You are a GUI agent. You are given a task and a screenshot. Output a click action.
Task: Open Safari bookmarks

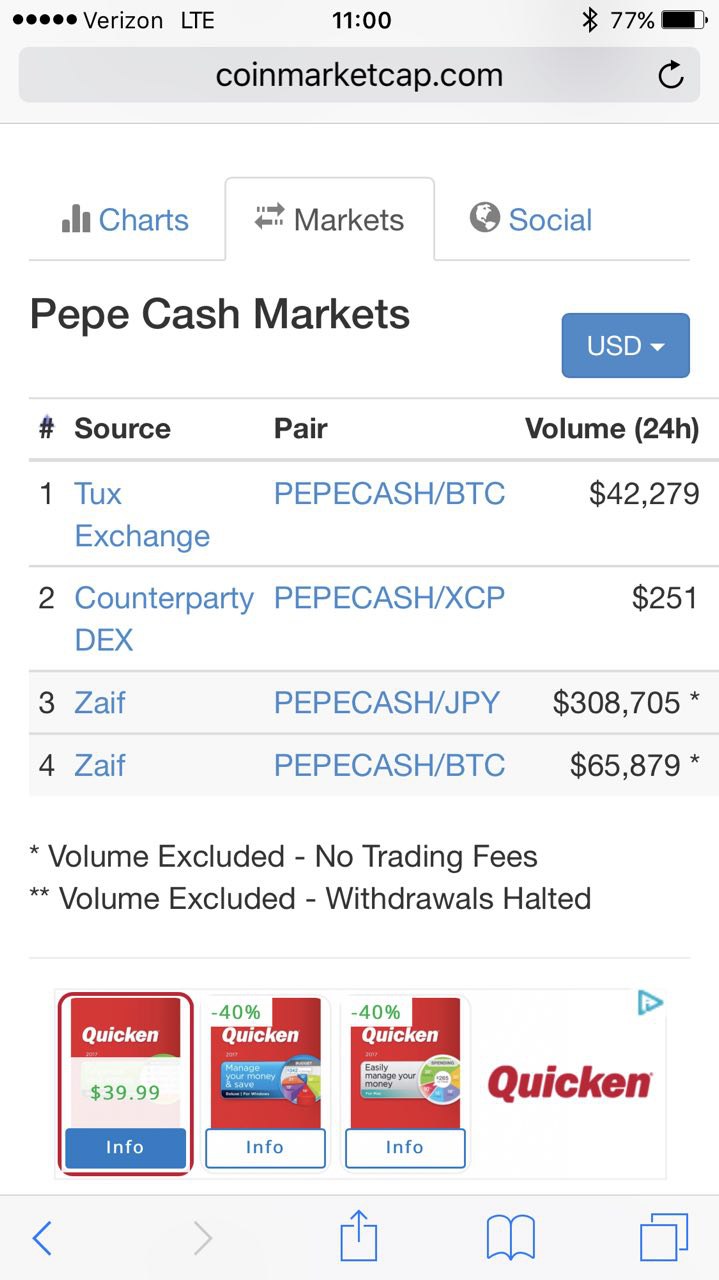click(511, 1239)
